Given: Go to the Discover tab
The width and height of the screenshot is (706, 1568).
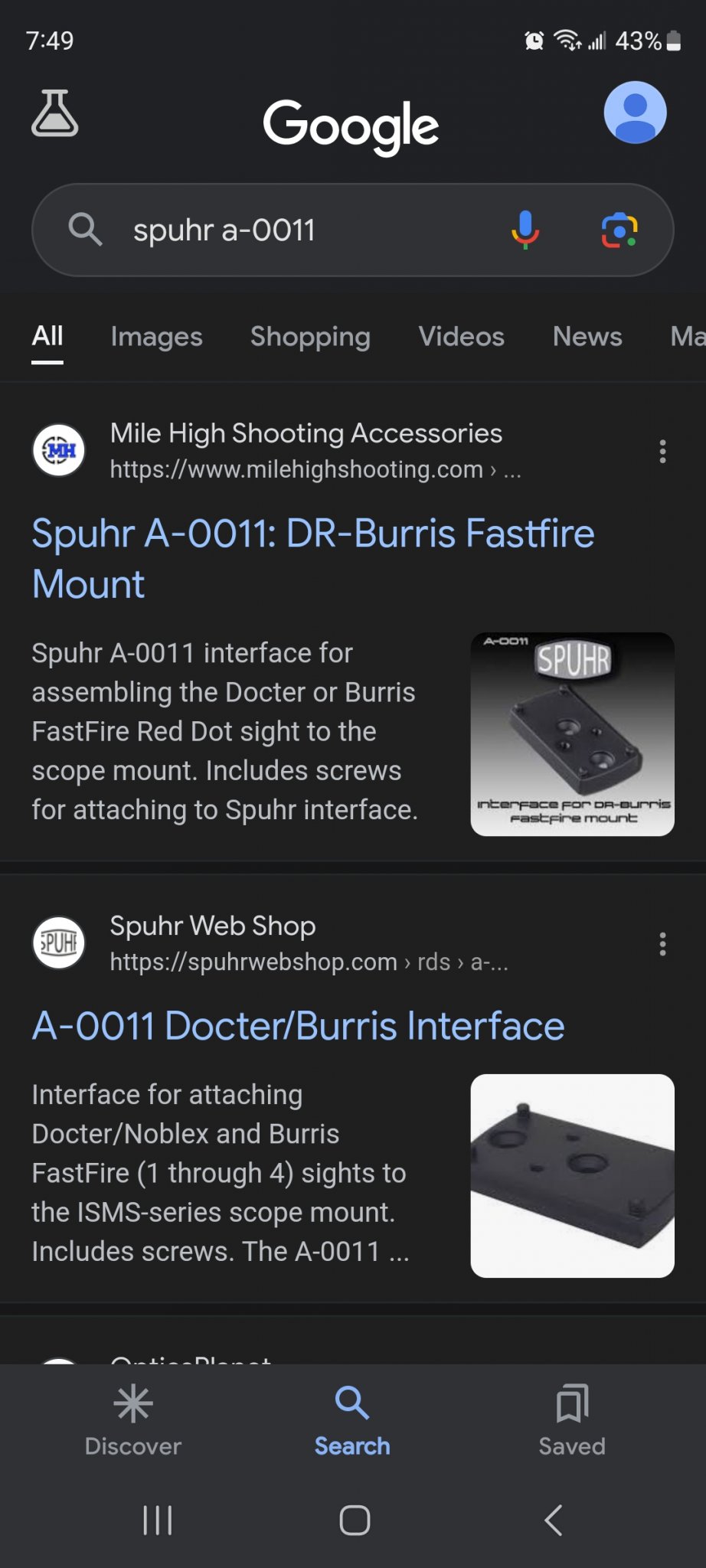Looking at the screenshot, I should pos(133,1420).
